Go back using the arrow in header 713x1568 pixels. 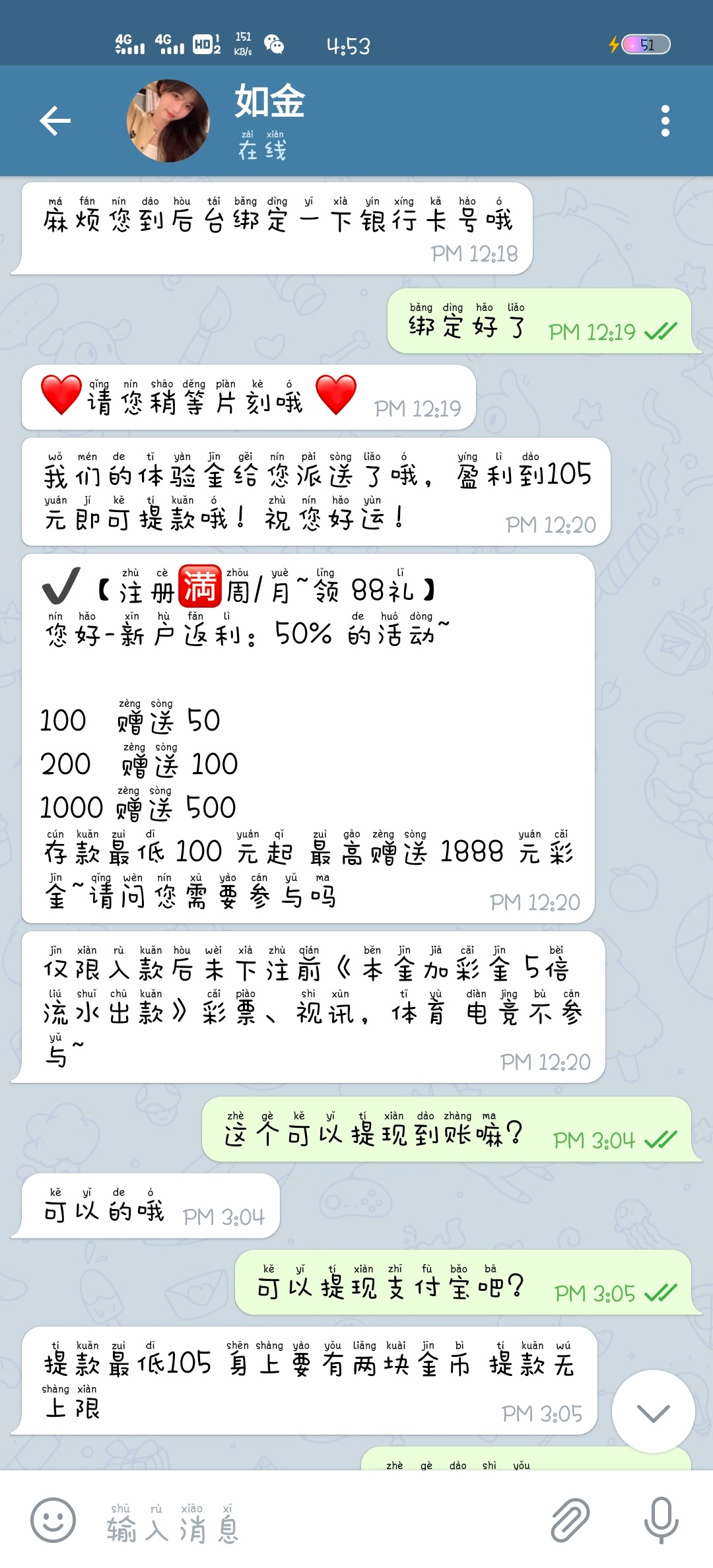pyautogui.click(x=55, y=121)
